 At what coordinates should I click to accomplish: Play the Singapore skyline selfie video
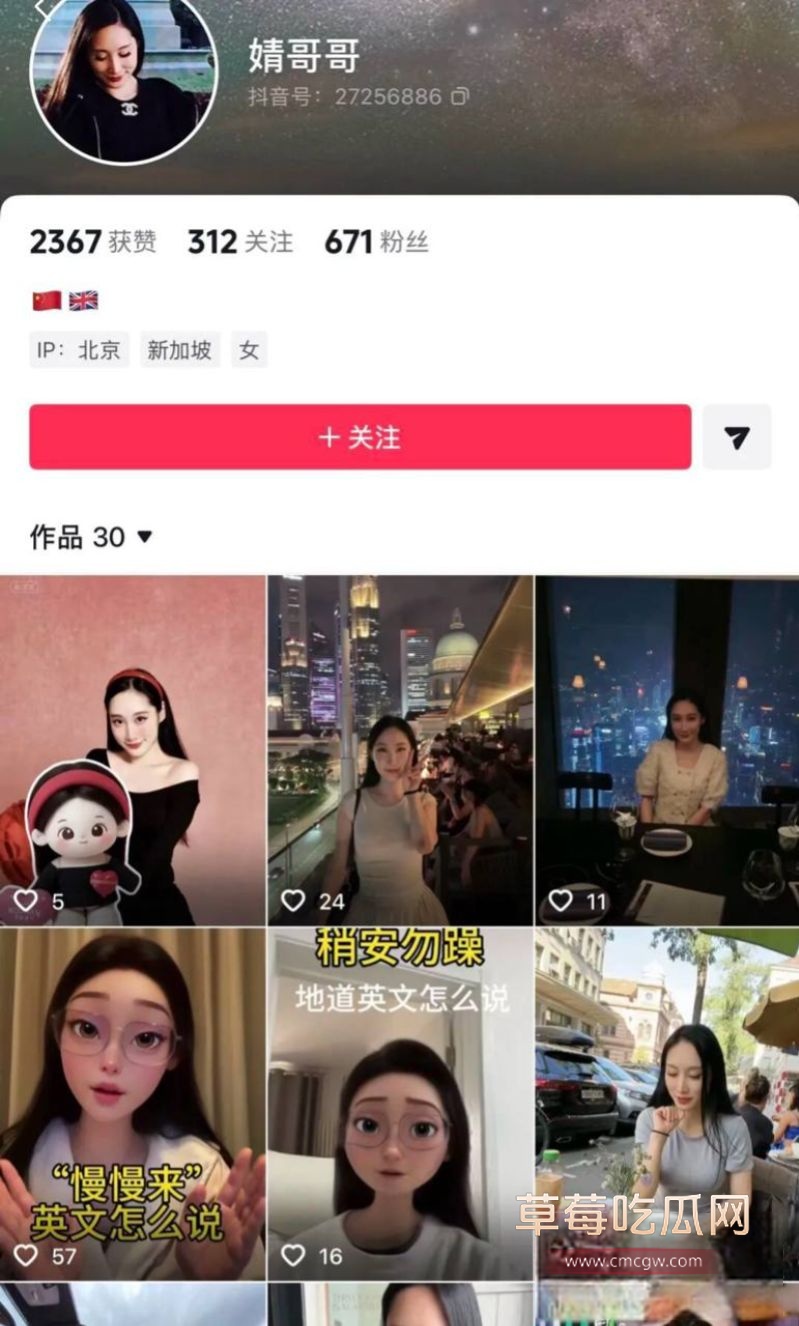[400, 740]
